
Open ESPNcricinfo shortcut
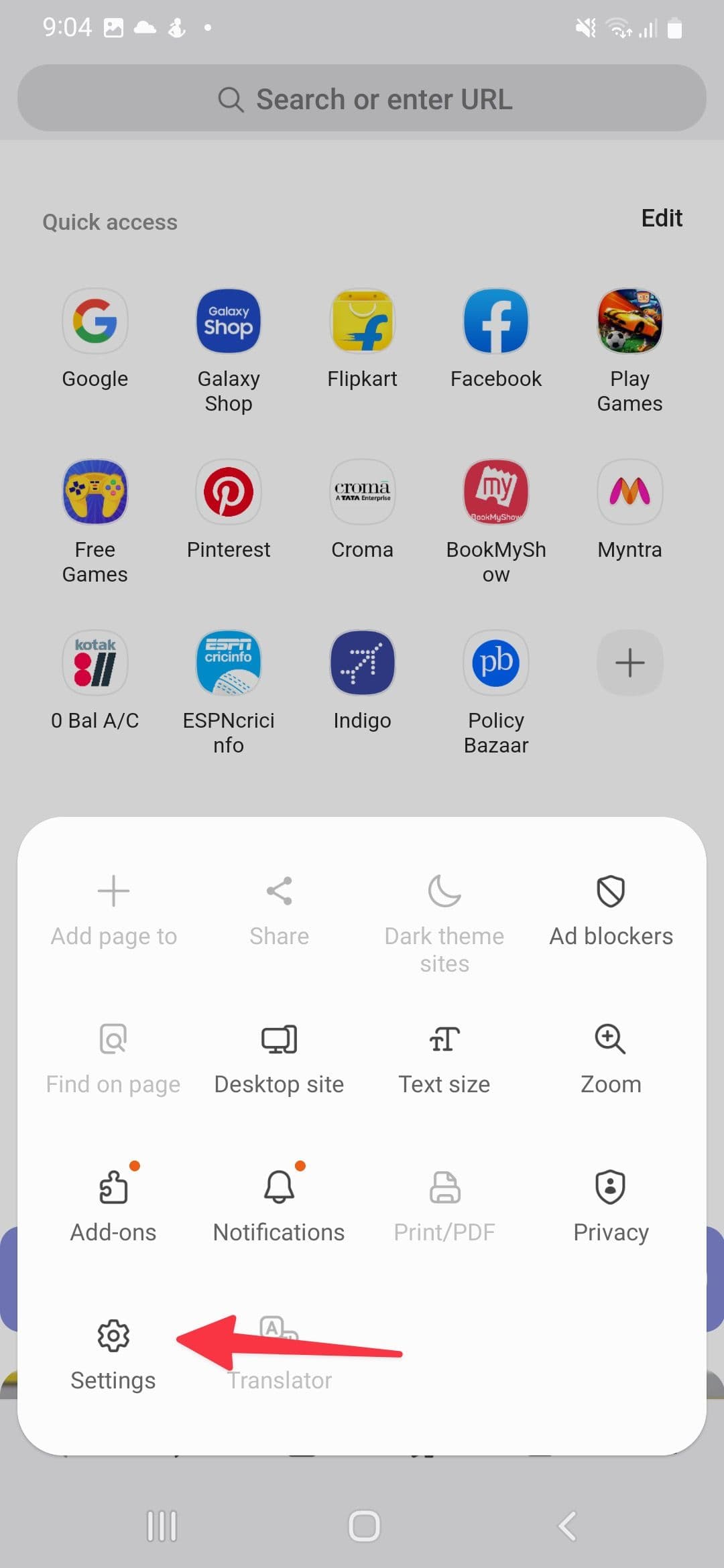point(228,663)
